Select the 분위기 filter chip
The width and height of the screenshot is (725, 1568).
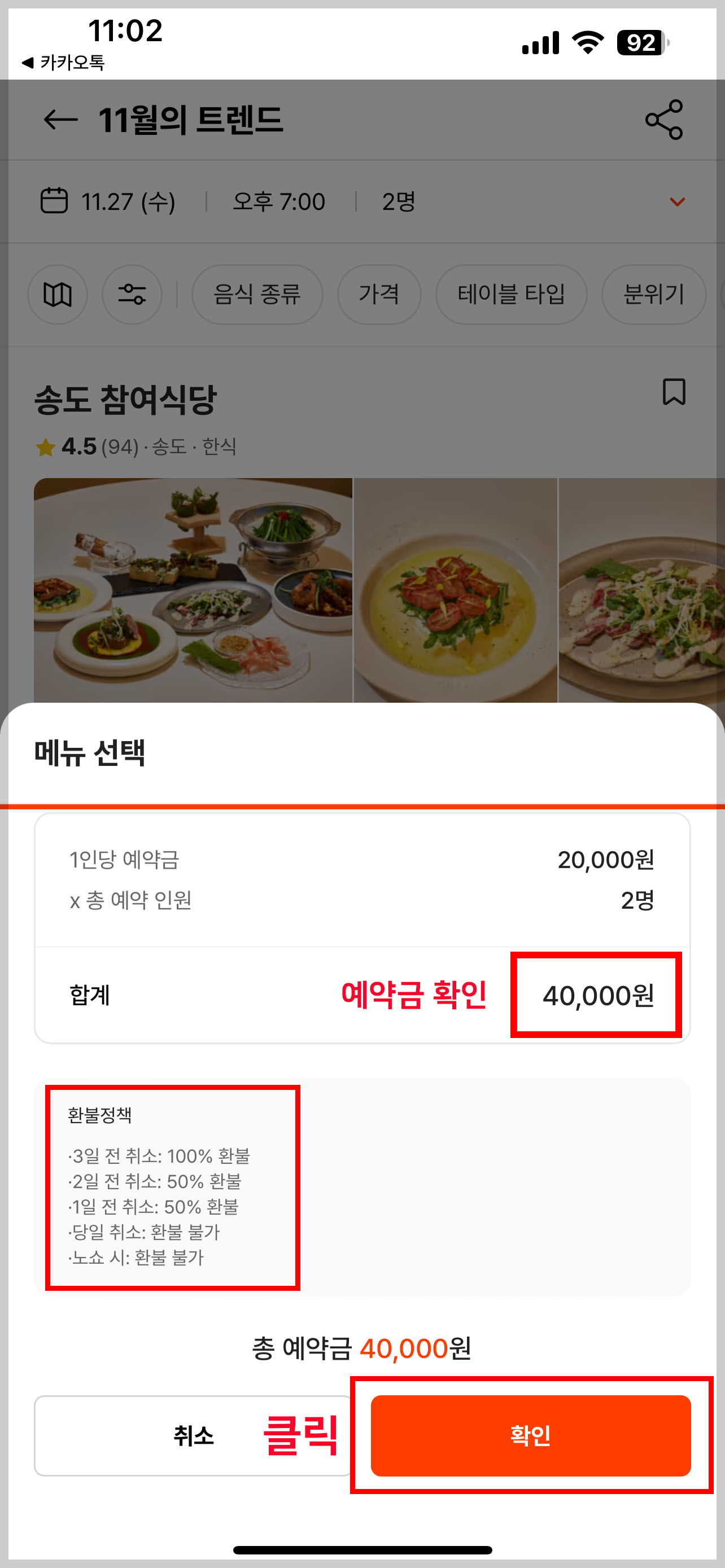[654, 295]
